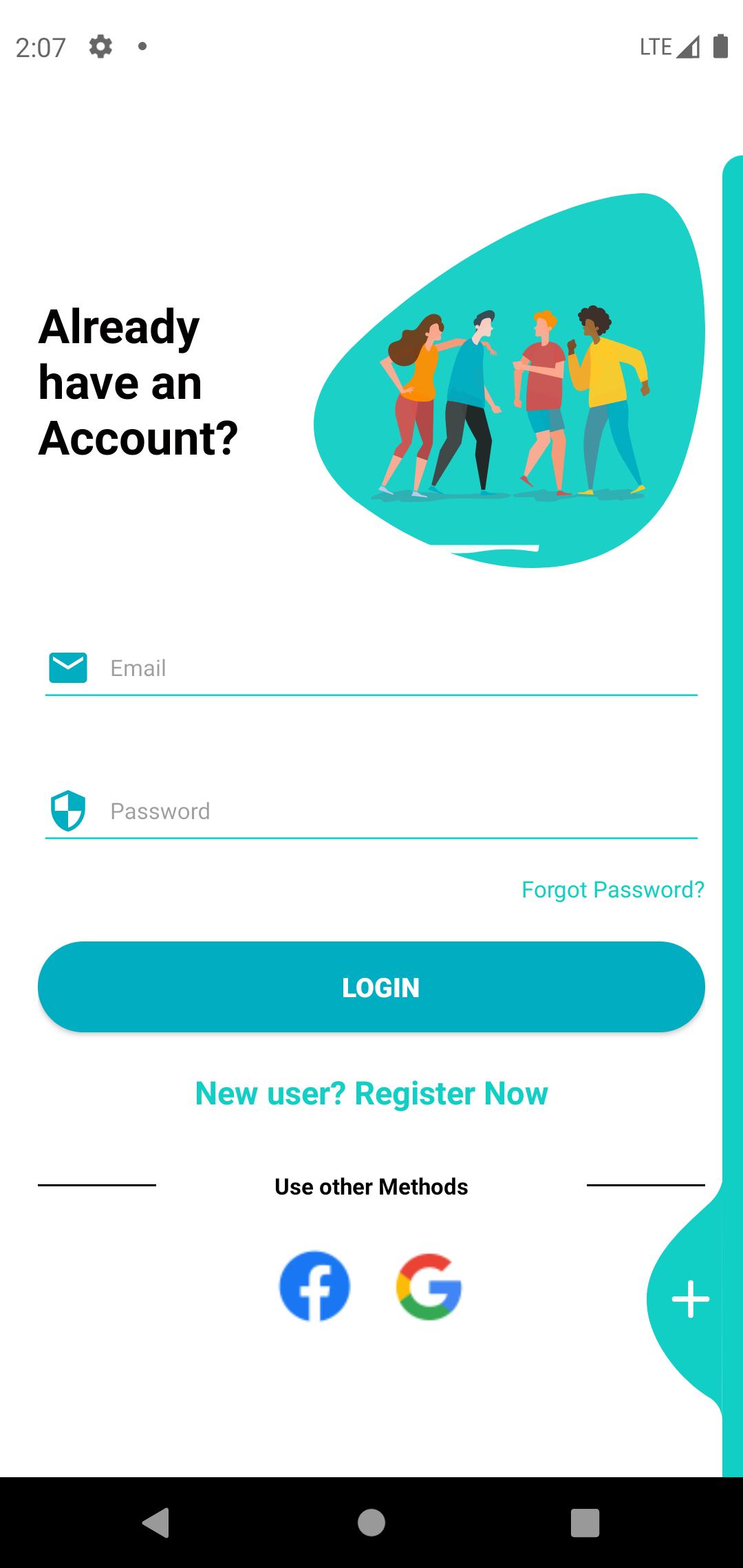Open the Forgot Password link
Viewport: 743px width, 1568px height.
(x=612, y=889)
